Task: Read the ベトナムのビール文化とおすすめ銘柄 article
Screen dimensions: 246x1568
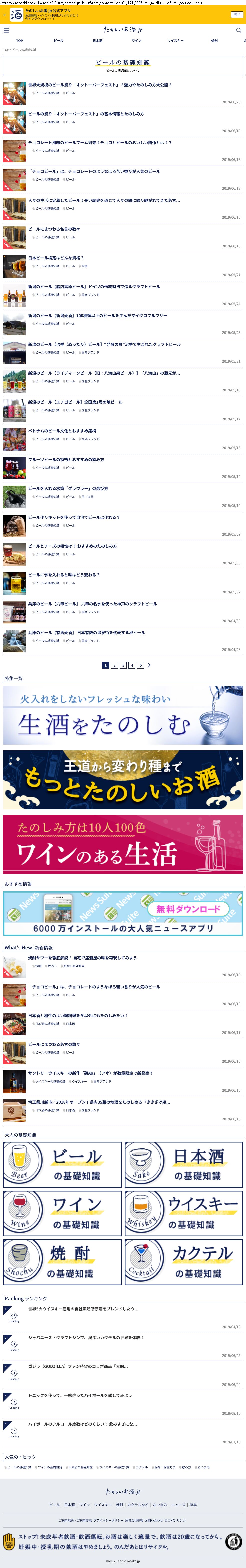Action: [x=62, y=431]
